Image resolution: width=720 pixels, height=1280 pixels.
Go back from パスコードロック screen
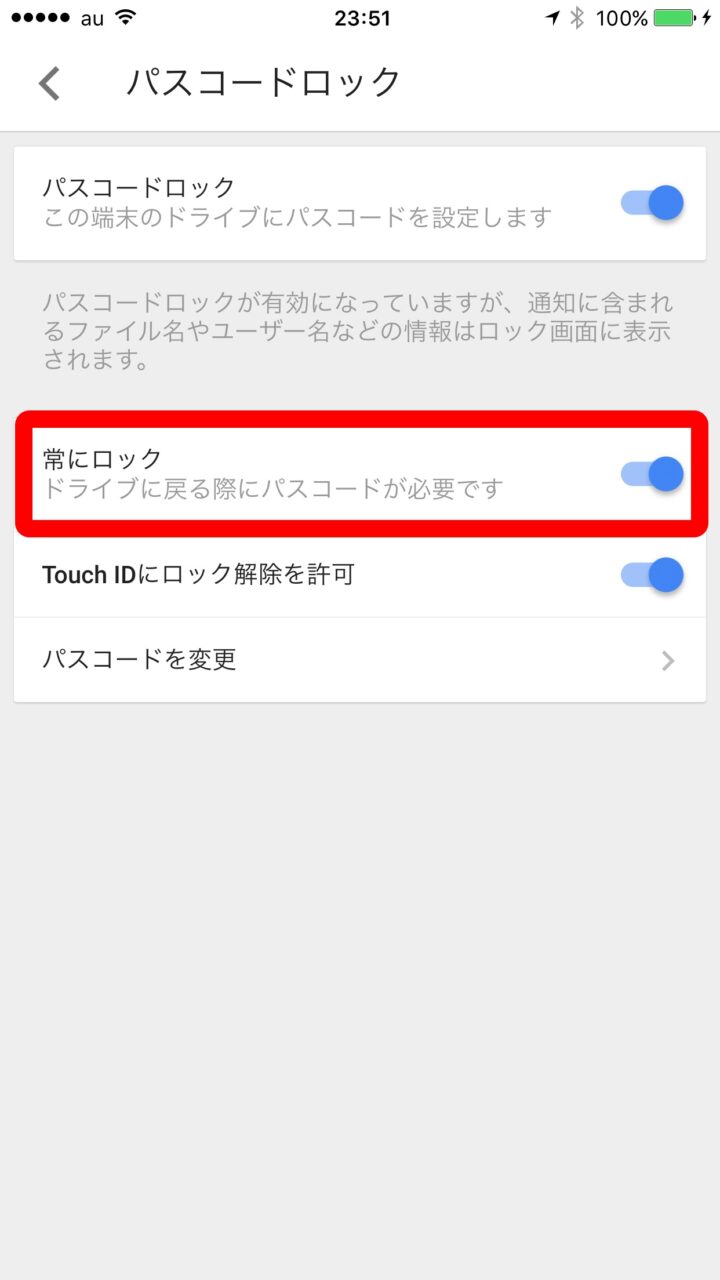point(50,83)
